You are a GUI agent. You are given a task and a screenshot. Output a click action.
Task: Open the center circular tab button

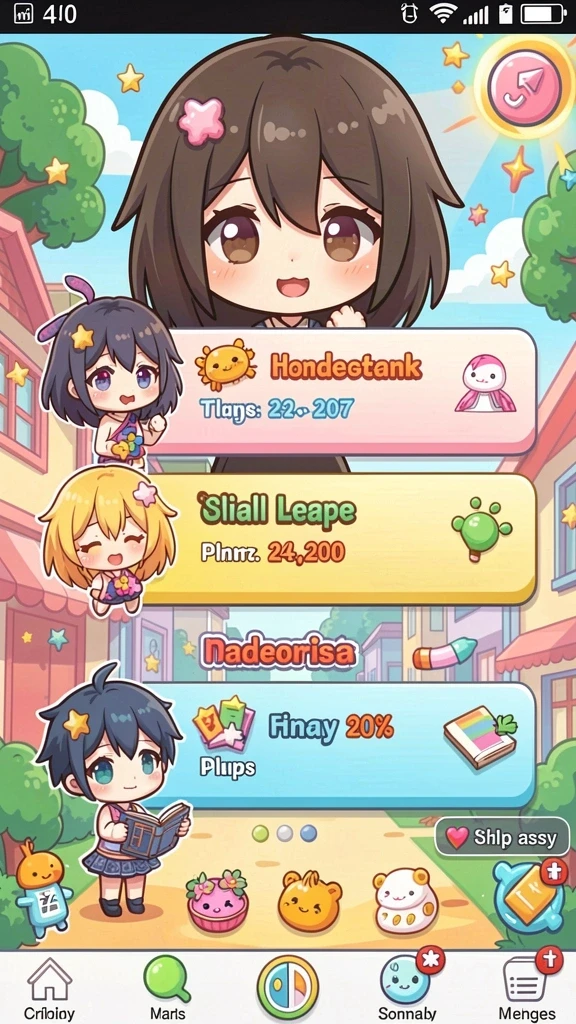point(287,987)
